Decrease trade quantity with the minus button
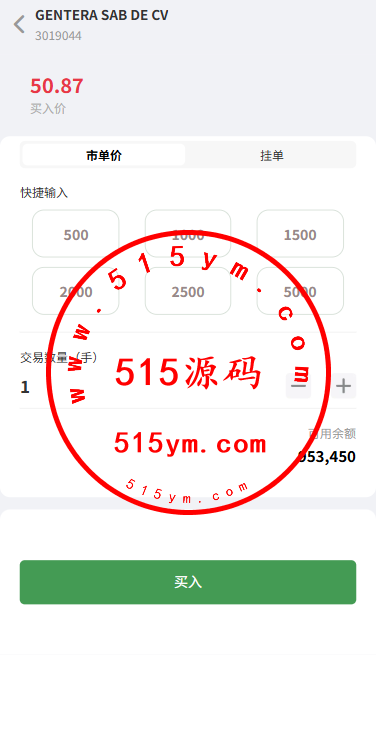Viewport: 376px width, 744px height. click(x=298, y=386)
